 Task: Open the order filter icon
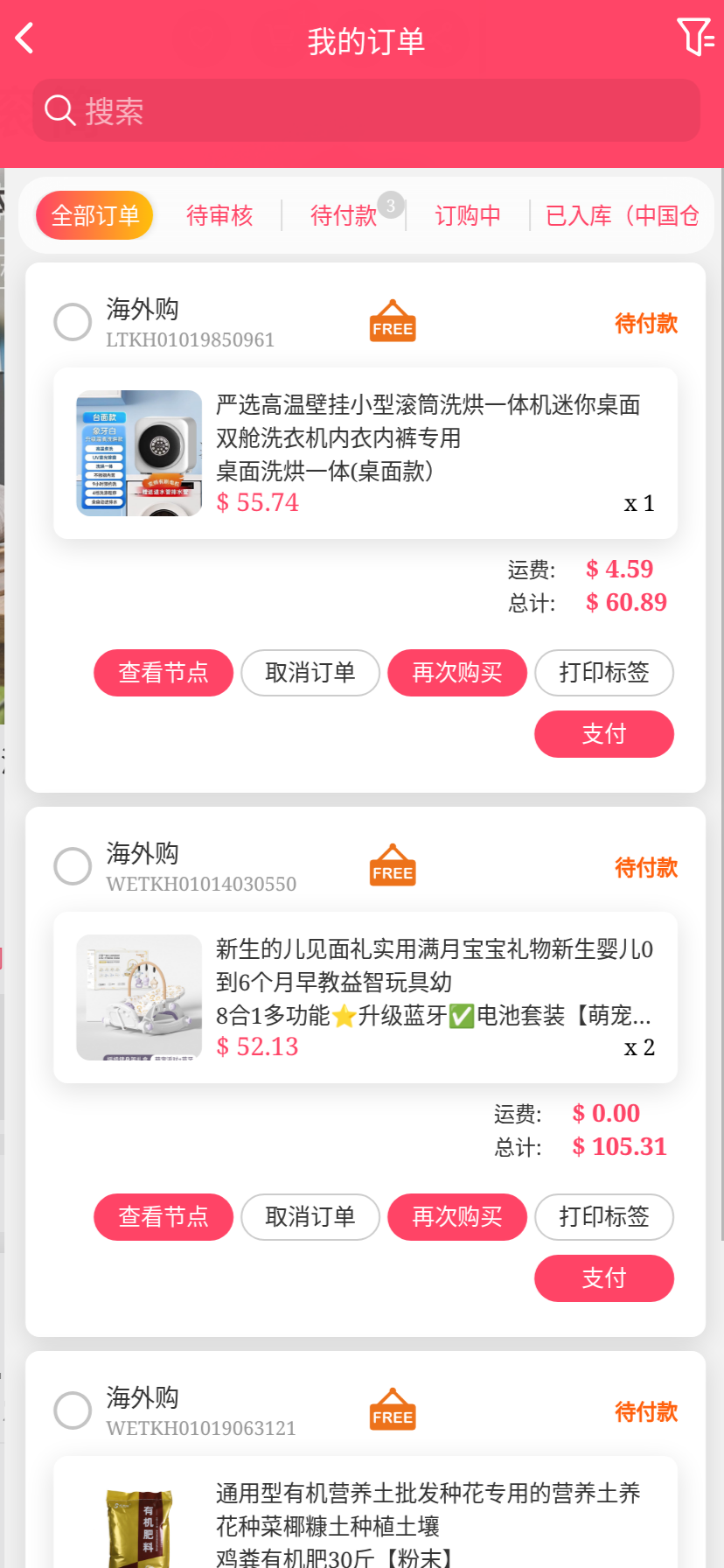[x=695, y=38]
